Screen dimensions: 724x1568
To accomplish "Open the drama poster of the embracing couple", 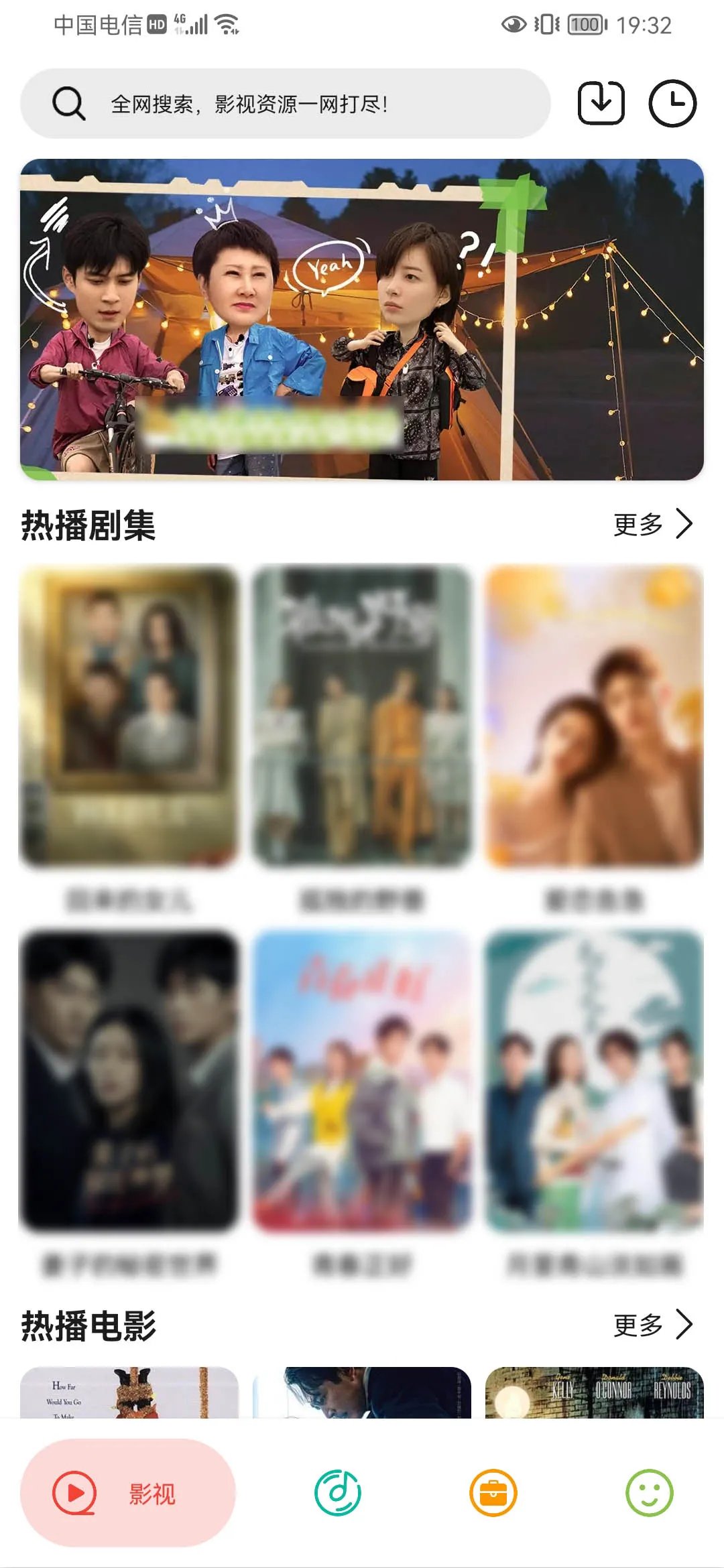I will click(x=594, y=716).
